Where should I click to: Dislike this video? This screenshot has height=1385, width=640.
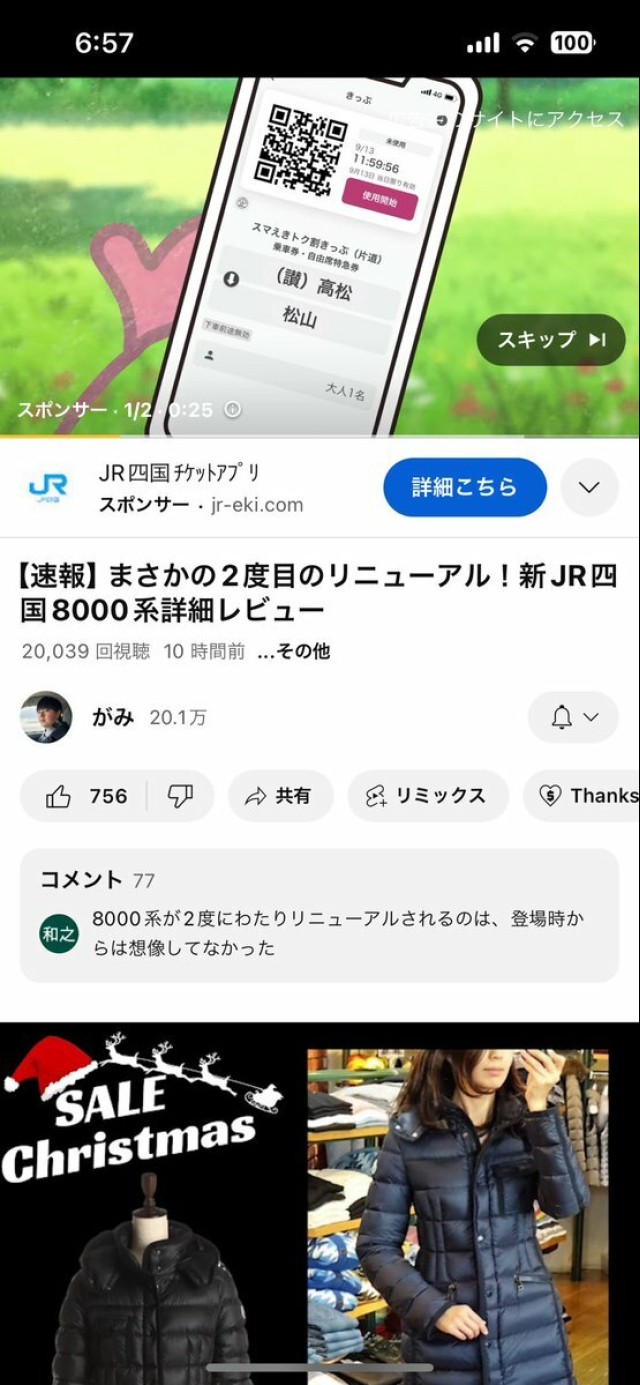[x=180, y=796]
